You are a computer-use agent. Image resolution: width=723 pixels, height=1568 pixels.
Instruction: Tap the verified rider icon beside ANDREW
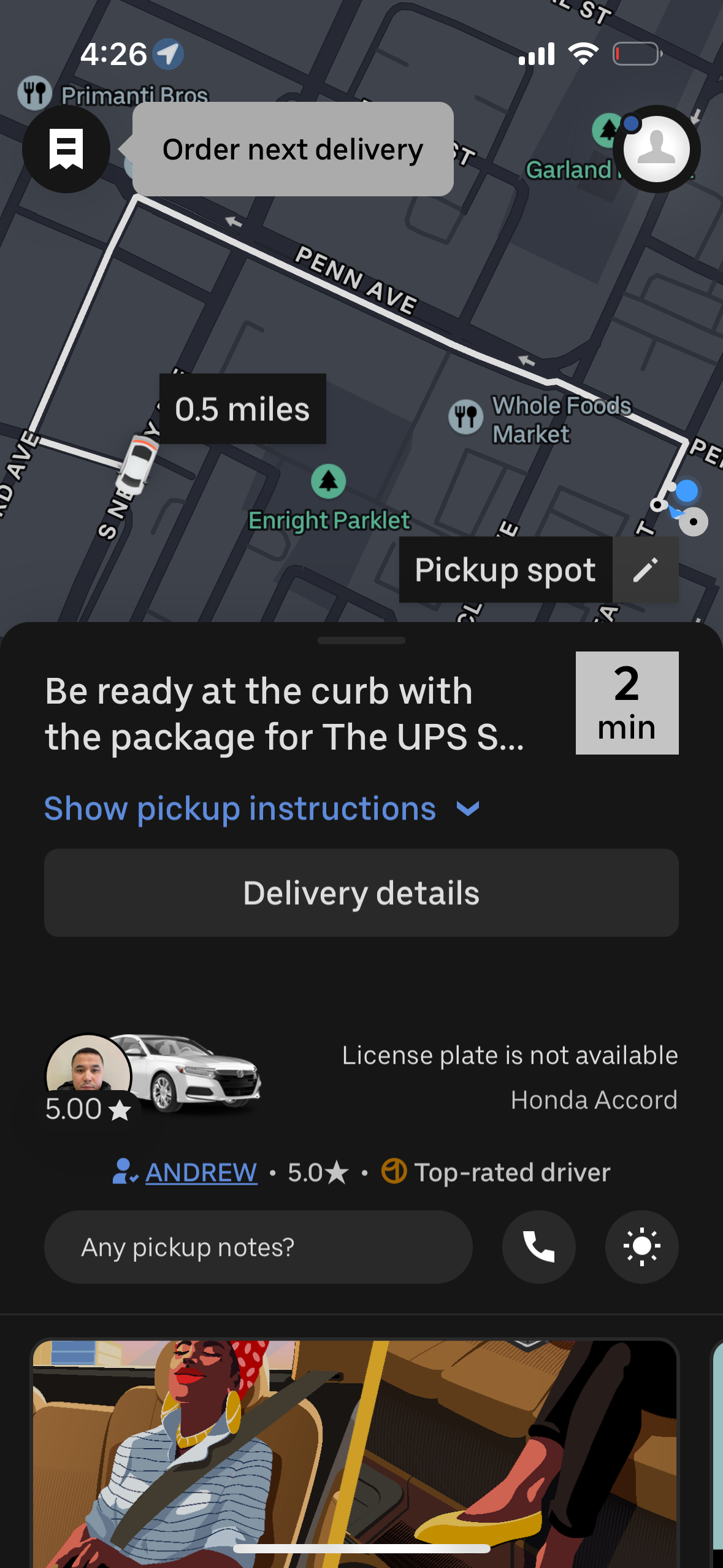click(x=126, y=1172)
